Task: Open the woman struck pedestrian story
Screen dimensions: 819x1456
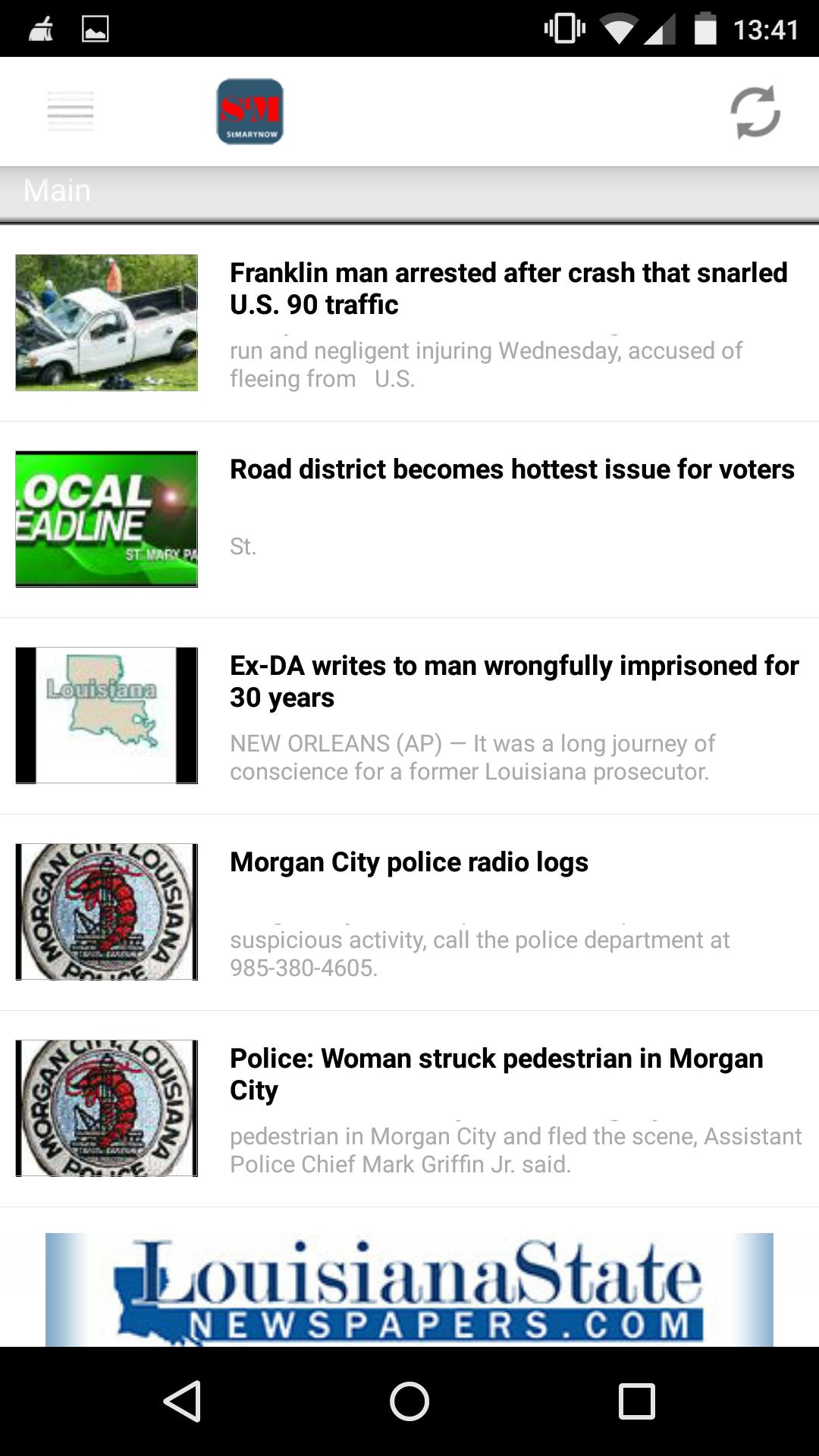Action: tap(496, 1074)
